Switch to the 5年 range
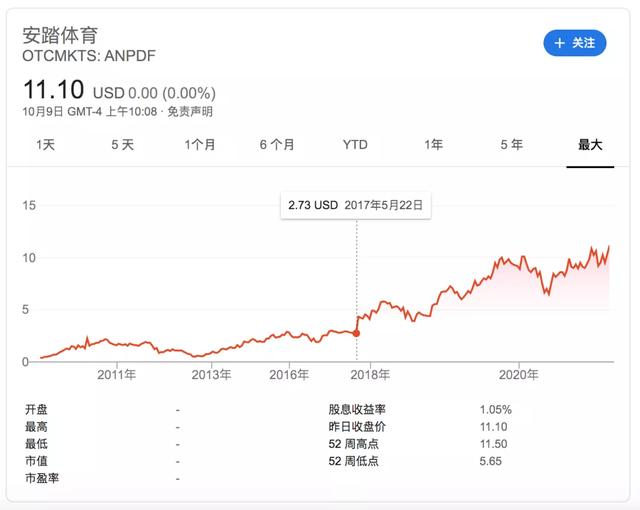 coord(511,145)
